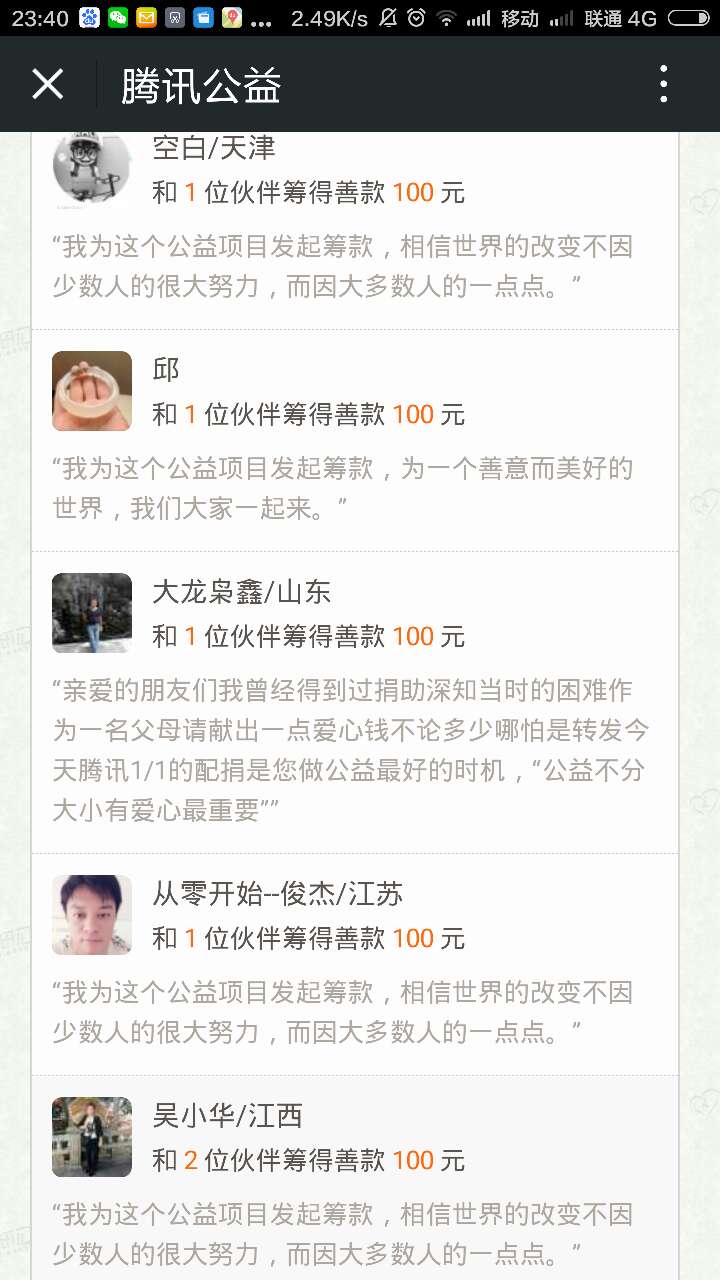Open 从零开始--俊杰/江苏's fundraising entry
The height and width of the screenshot is (1280, 720).
coord(355,965)
